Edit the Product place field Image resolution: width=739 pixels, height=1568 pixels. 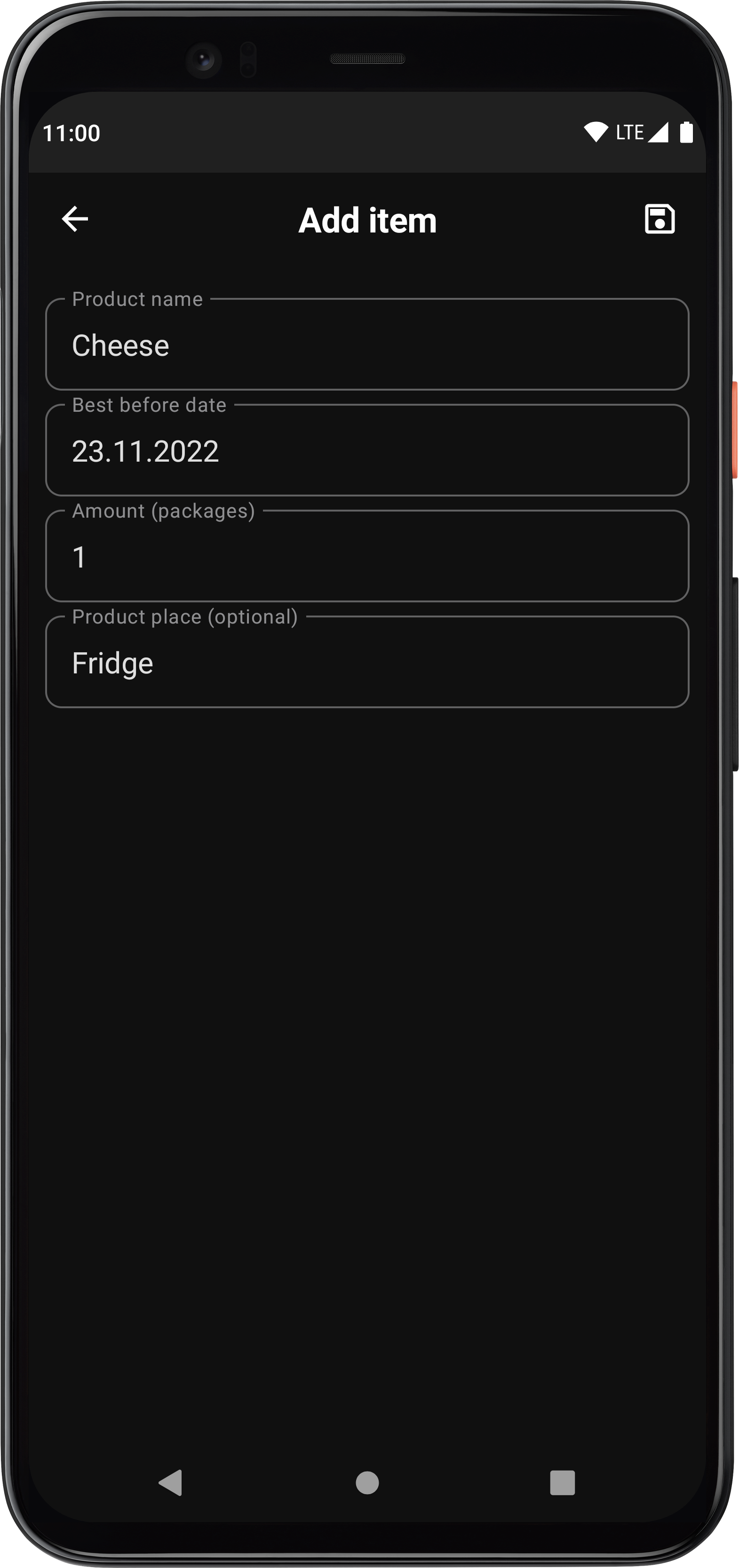(367, 663)
